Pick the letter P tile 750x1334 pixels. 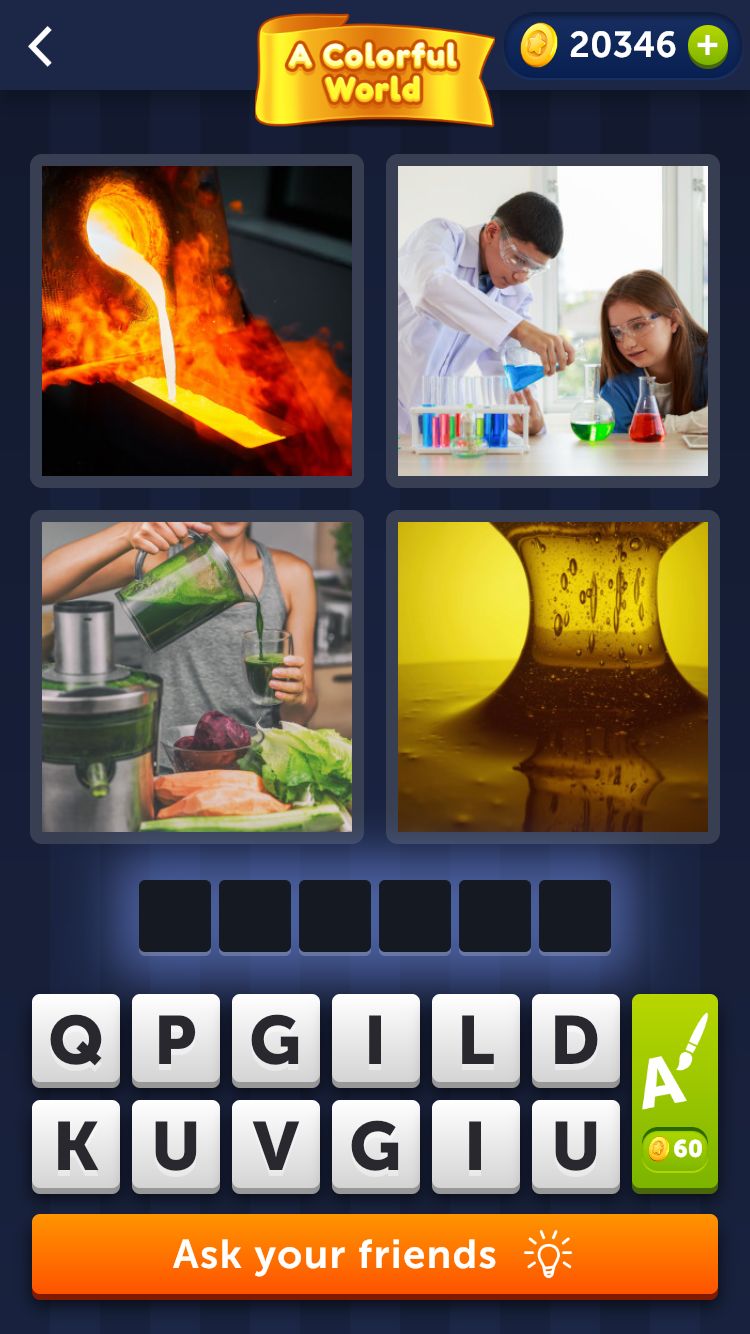[x=176, y=1040]
